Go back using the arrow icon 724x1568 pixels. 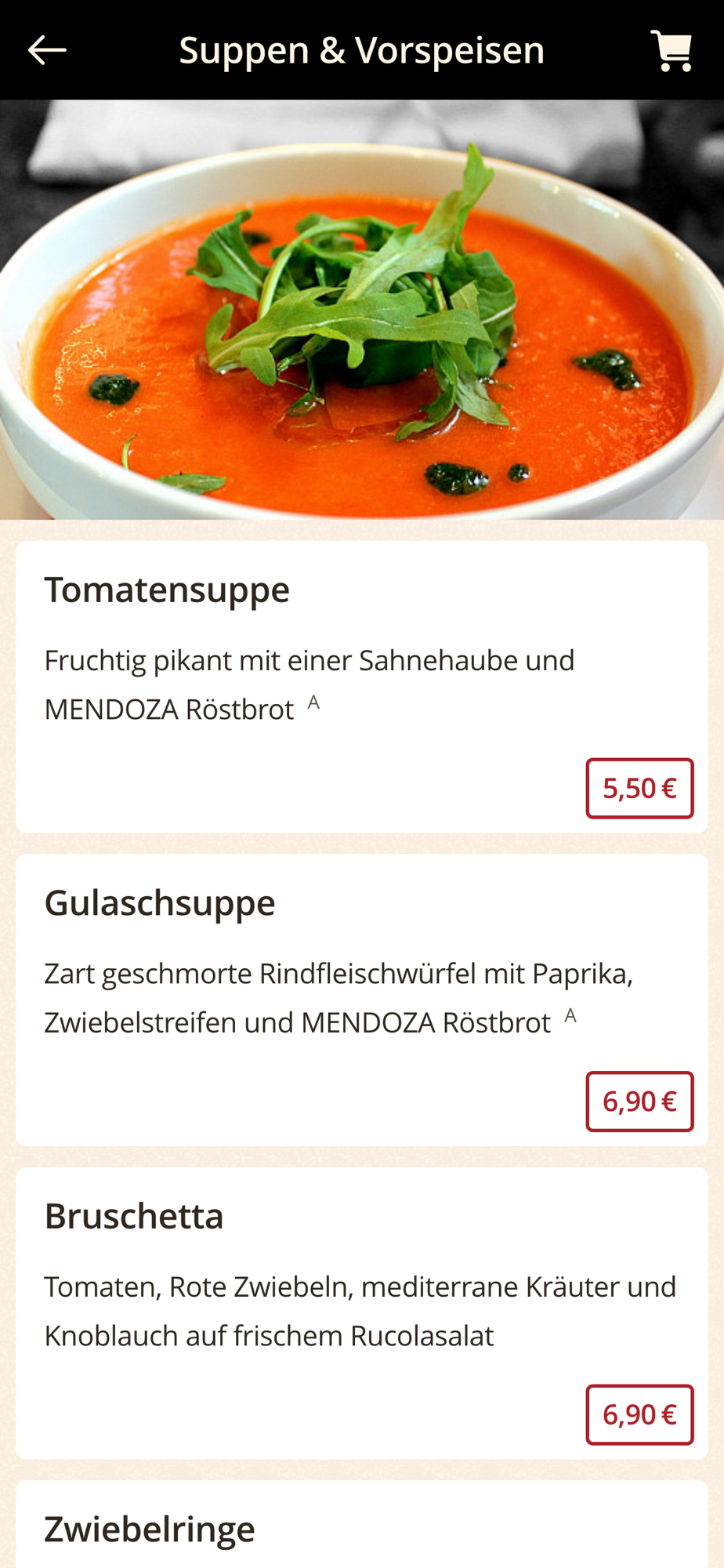pos(47,50)
